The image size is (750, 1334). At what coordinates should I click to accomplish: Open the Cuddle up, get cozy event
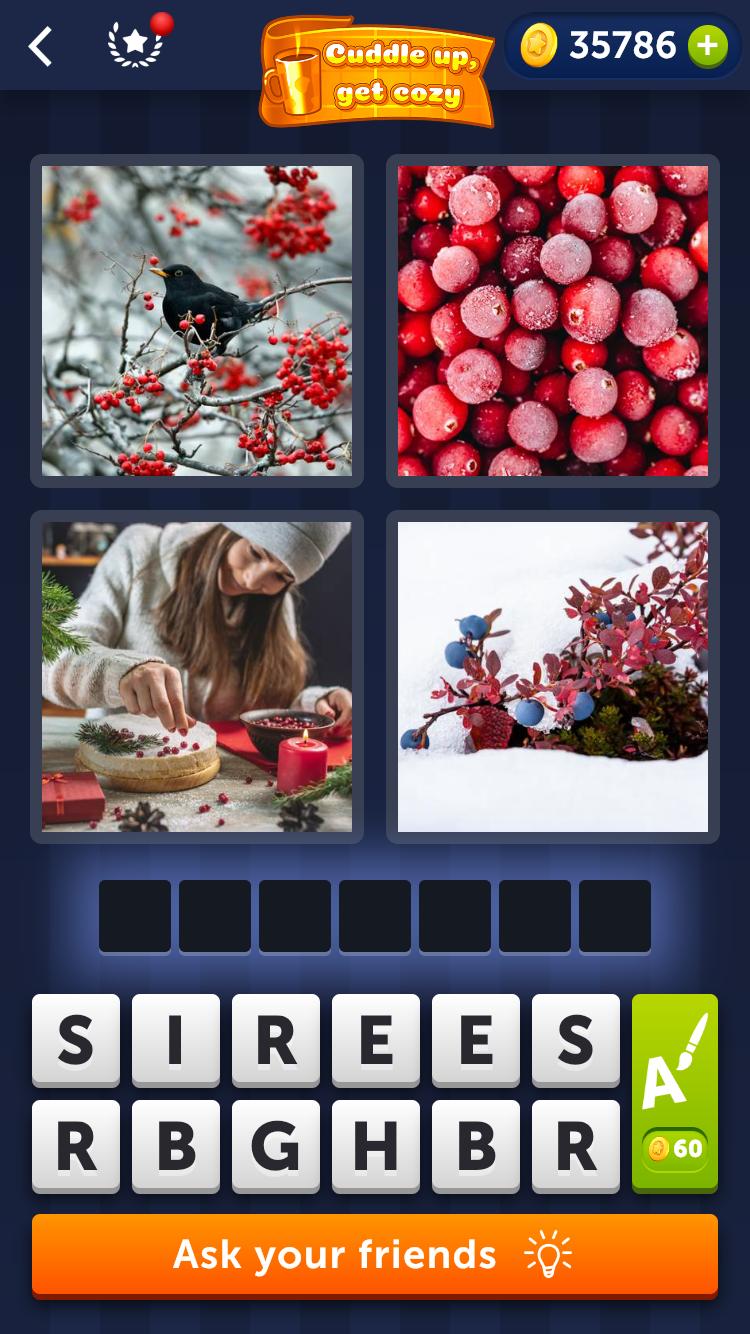(x=377, y=71)
